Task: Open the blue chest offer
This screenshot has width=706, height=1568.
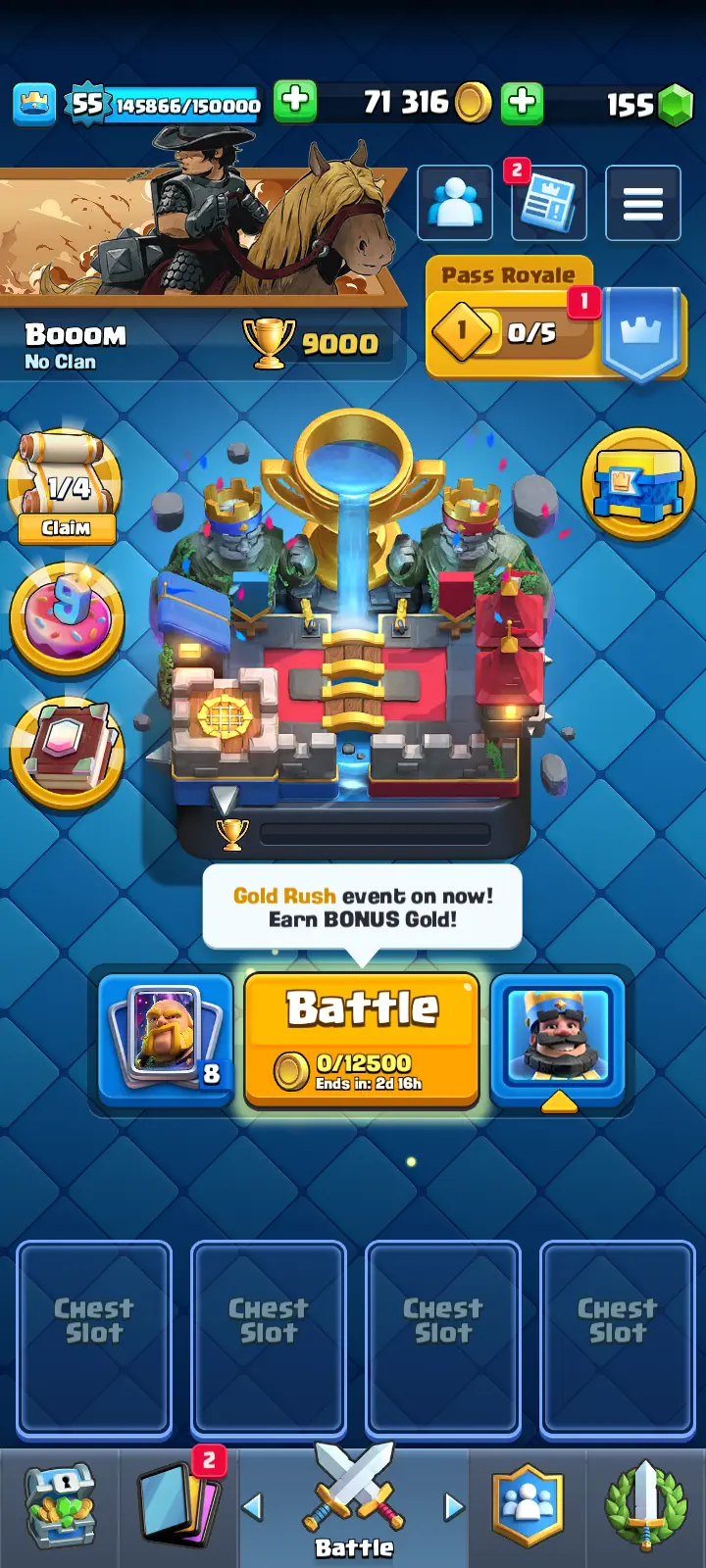Action: 638,483
